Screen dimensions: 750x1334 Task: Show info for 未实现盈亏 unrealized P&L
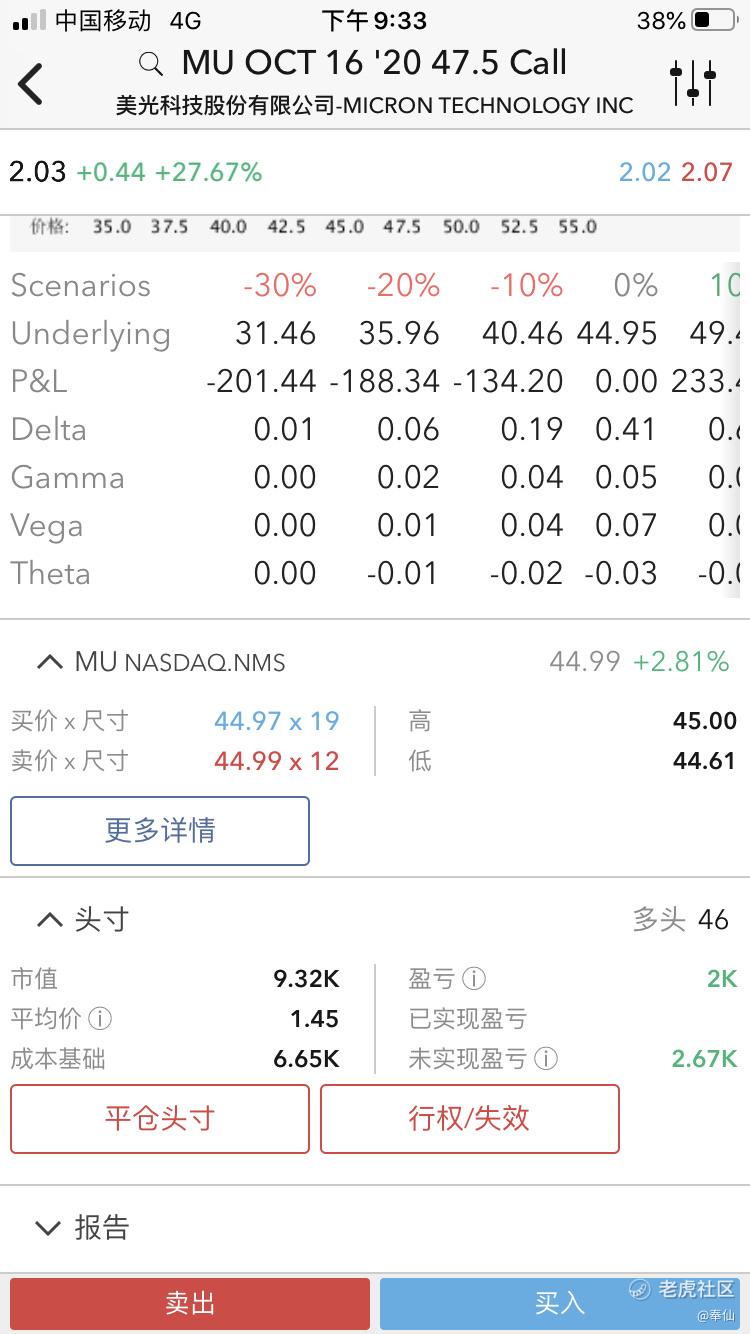[546, 1059]
